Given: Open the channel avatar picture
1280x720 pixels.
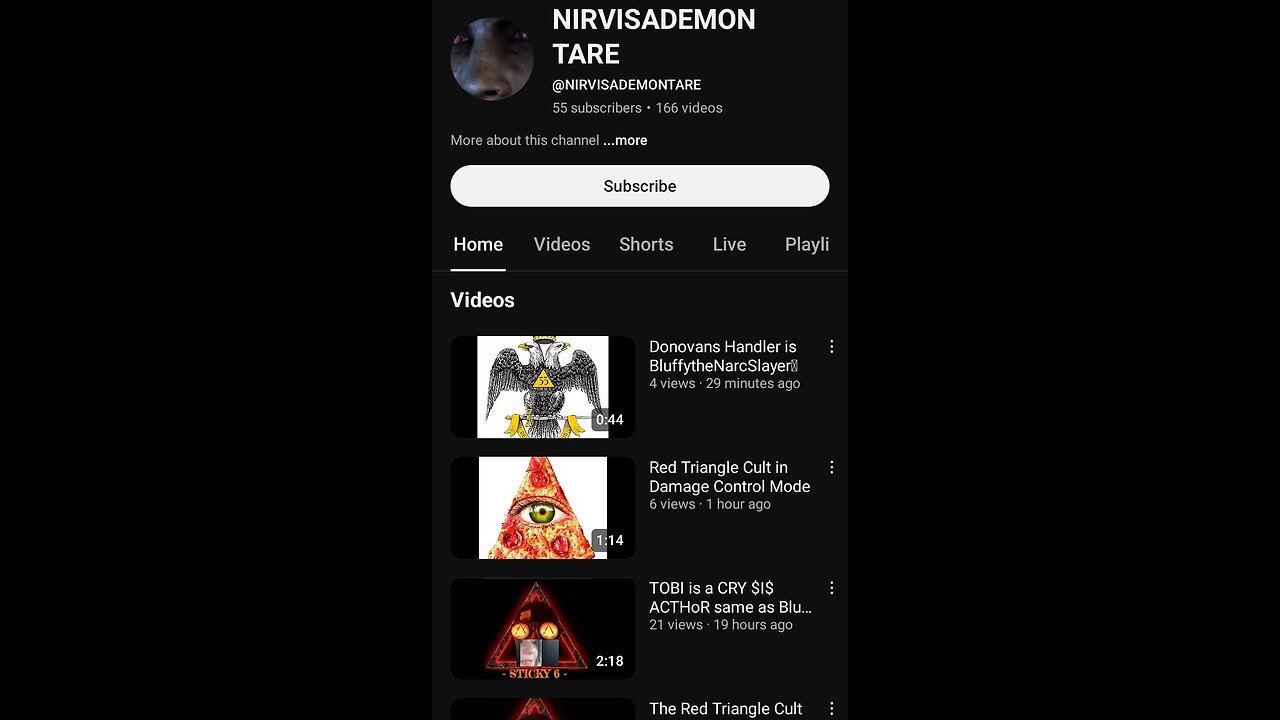Looking at the screenshot, I should 491,60.
